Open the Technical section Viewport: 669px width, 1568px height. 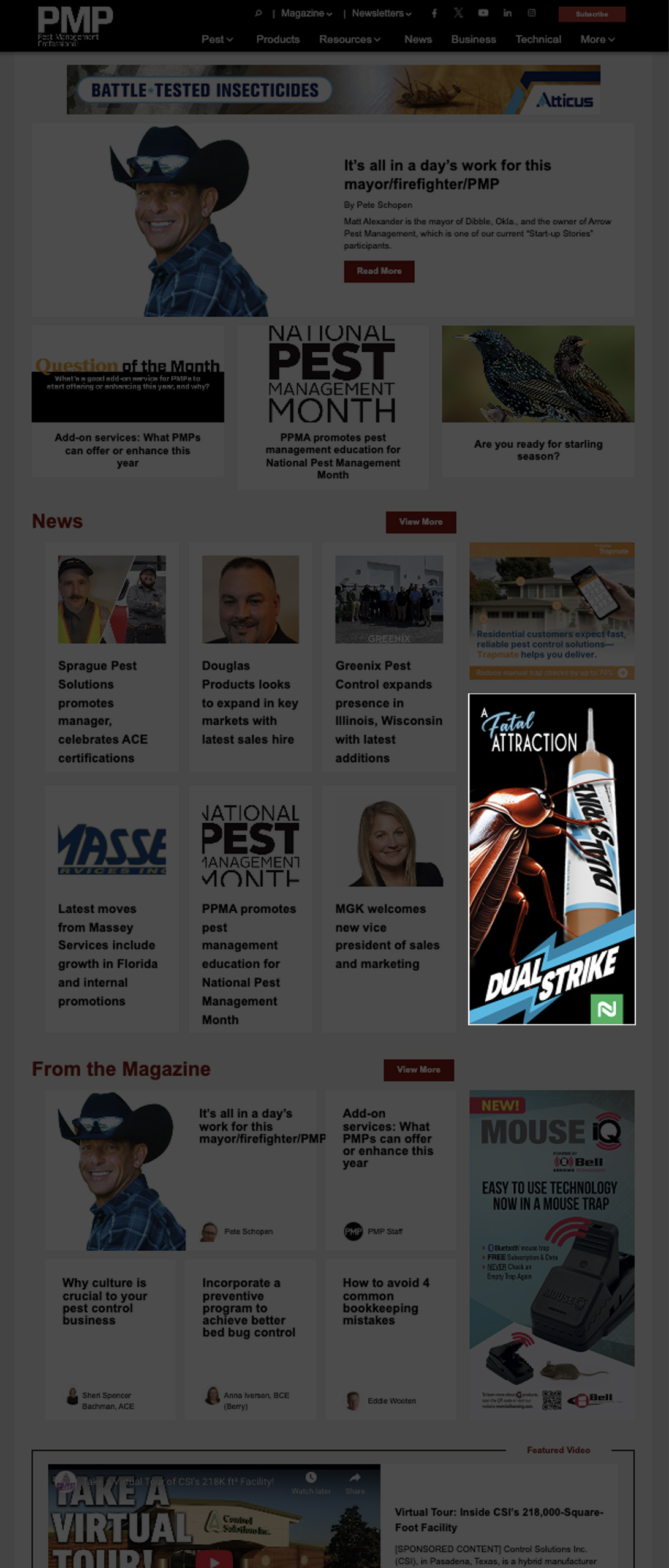[538, 39]
